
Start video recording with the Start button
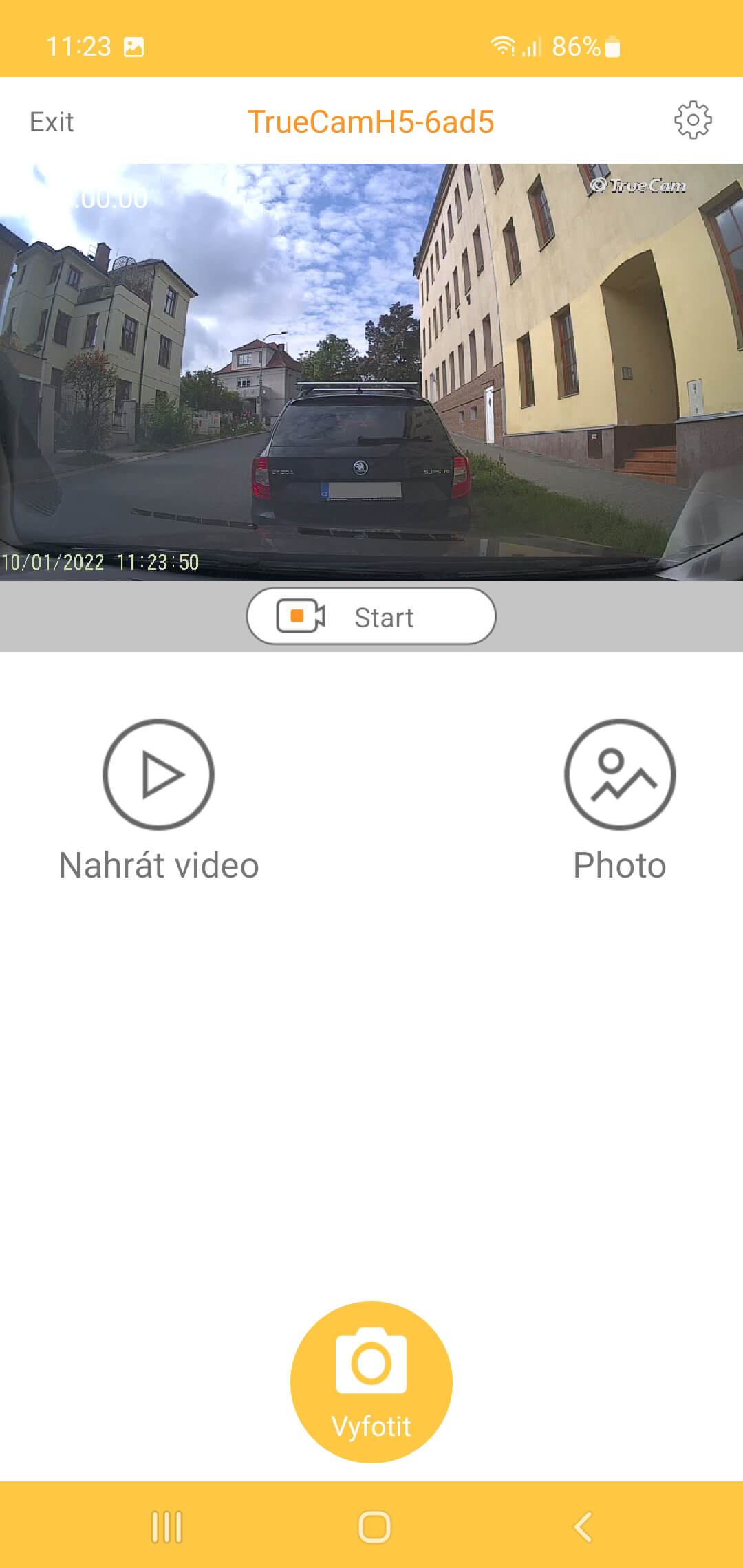click(x=371, y=616)
